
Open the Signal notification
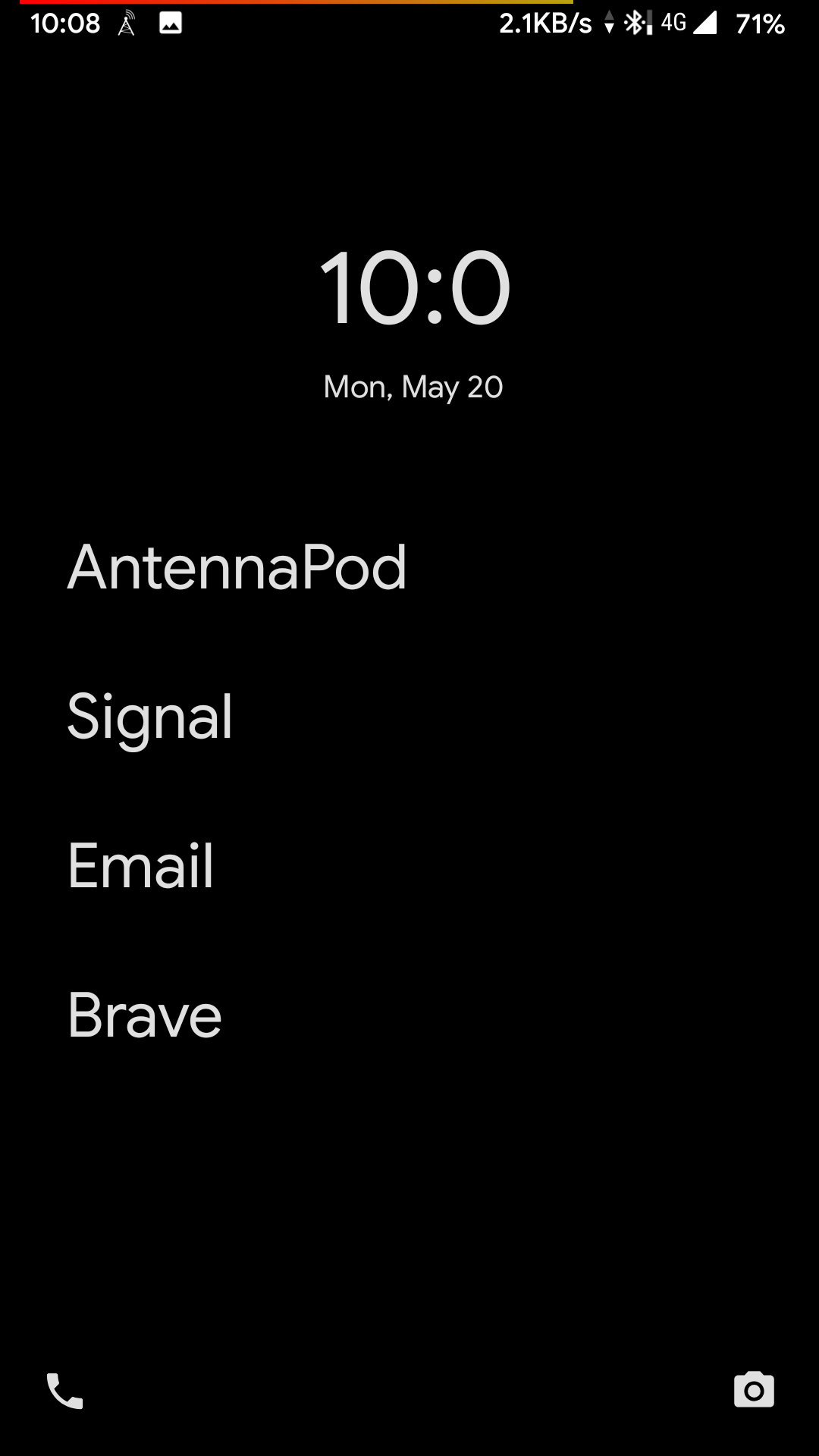coord(149,716)
